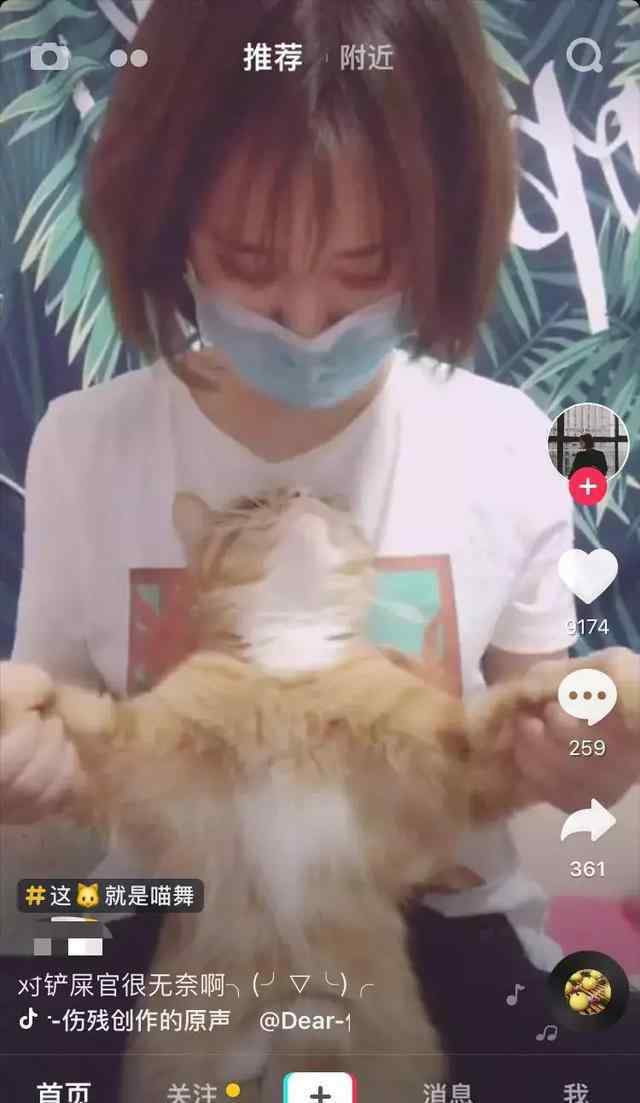This screenshot has height=1103, width=640.
Task: Tap the two-dot live icon
Action: 129,58
